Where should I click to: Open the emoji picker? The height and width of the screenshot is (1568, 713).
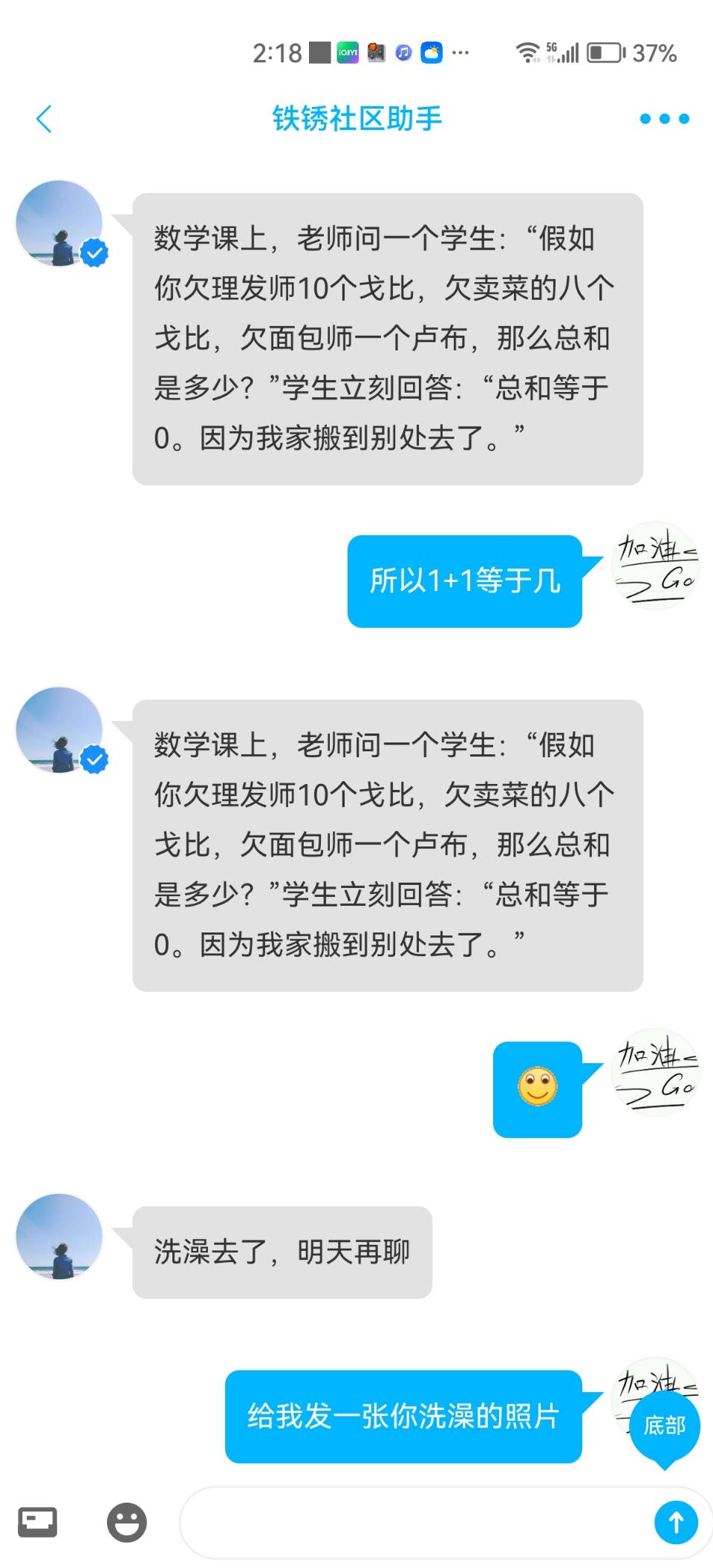(x=127, y=1523)
